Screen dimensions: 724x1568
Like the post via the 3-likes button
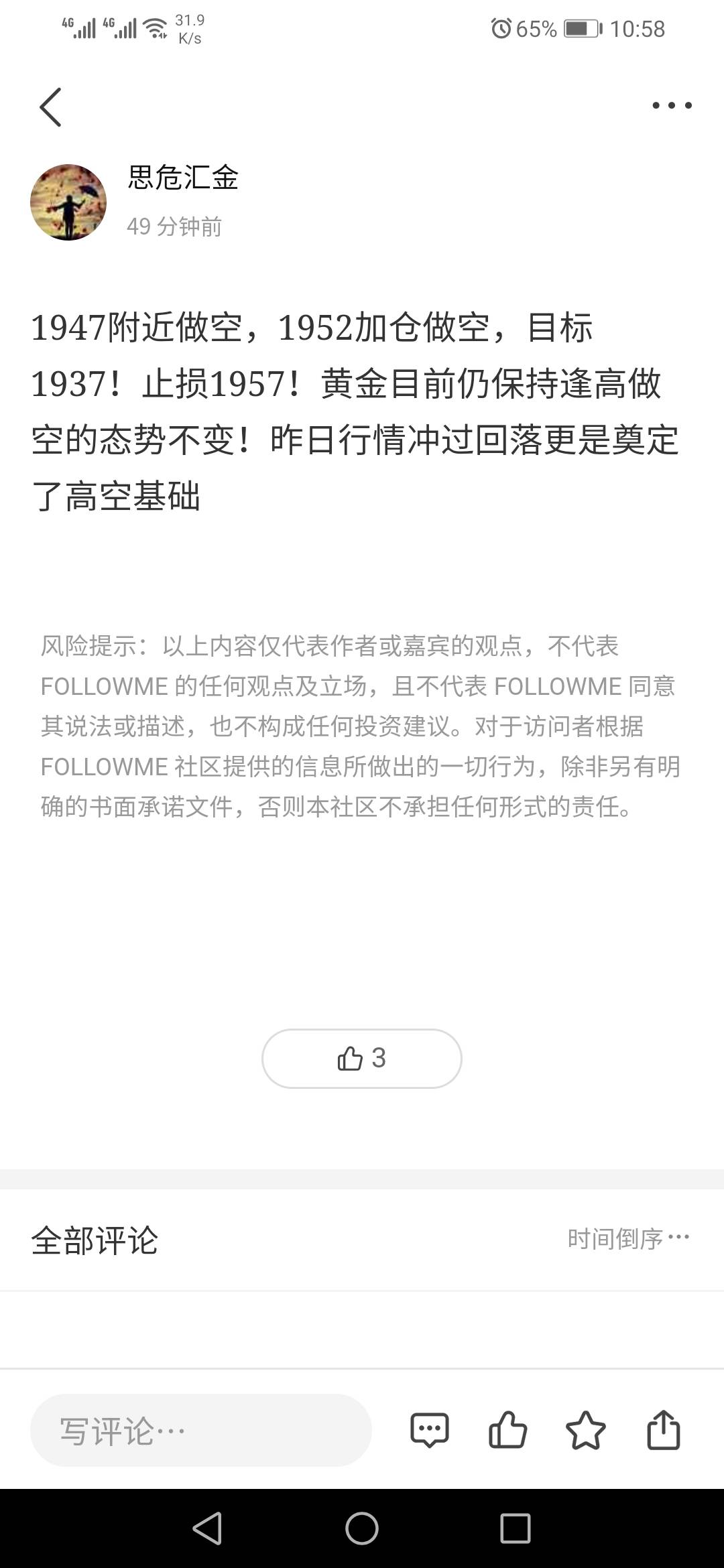point(361,1058)
